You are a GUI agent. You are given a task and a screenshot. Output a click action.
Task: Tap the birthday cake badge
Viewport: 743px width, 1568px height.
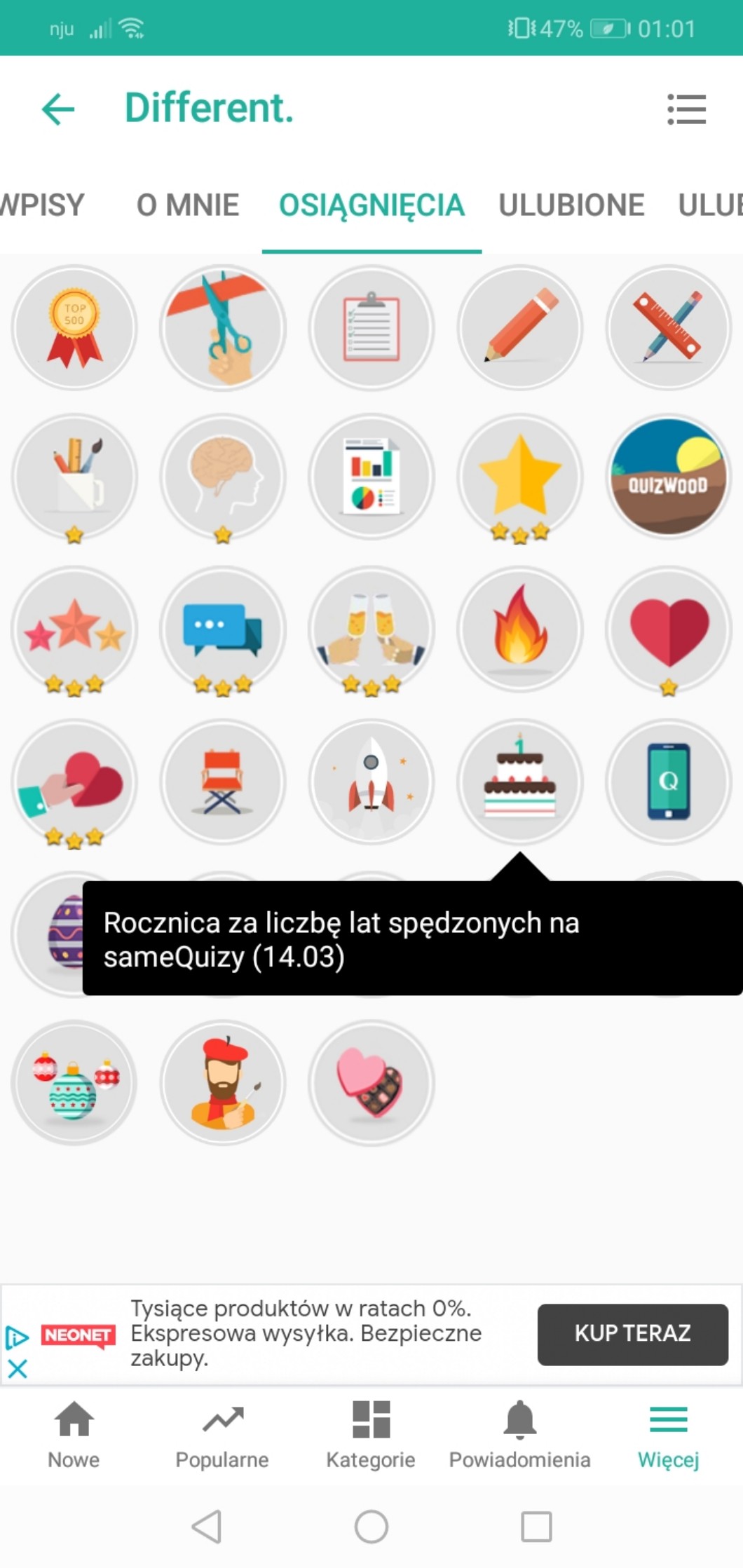pyautogui.click(x=520, y=781)
